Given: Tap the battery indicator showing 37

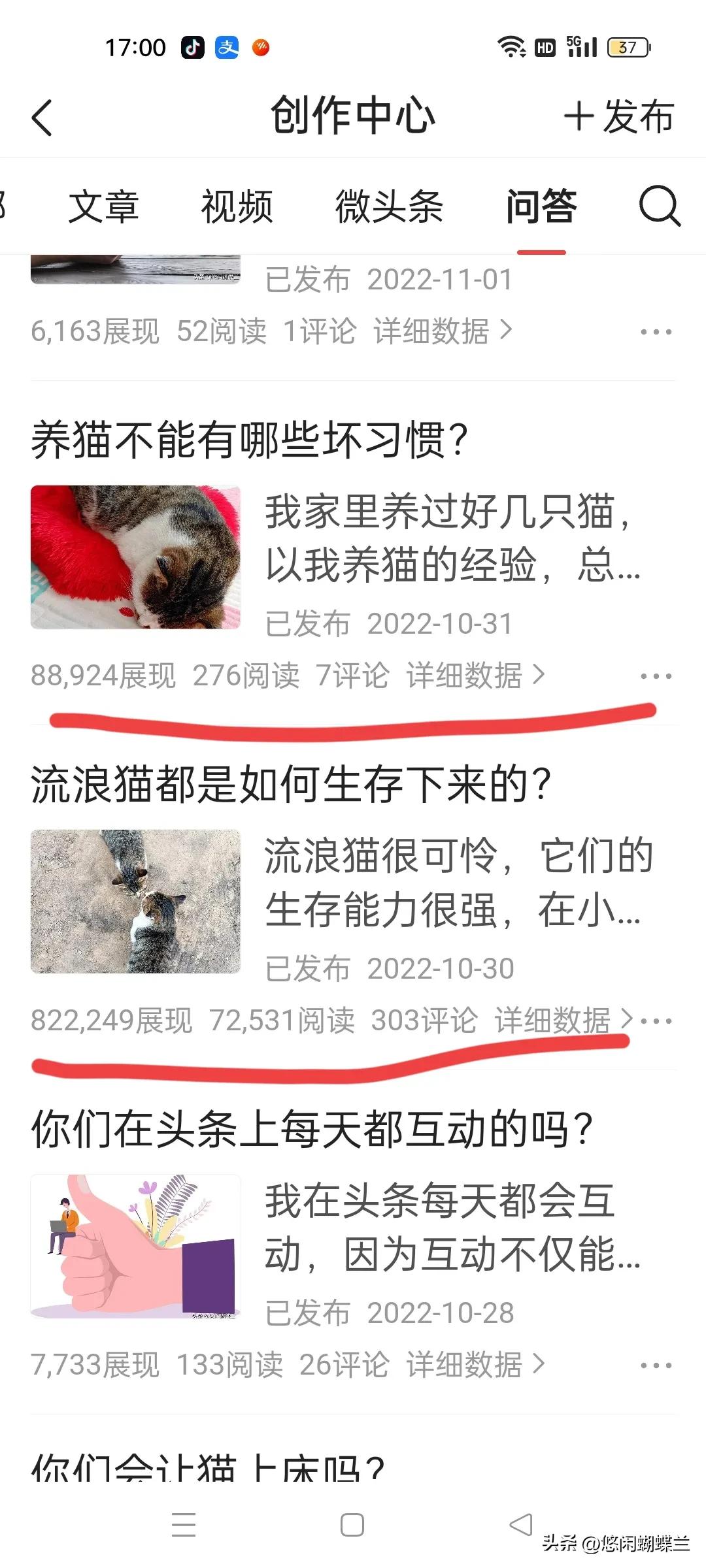Looking at the screenshot, I should [626, 46].
